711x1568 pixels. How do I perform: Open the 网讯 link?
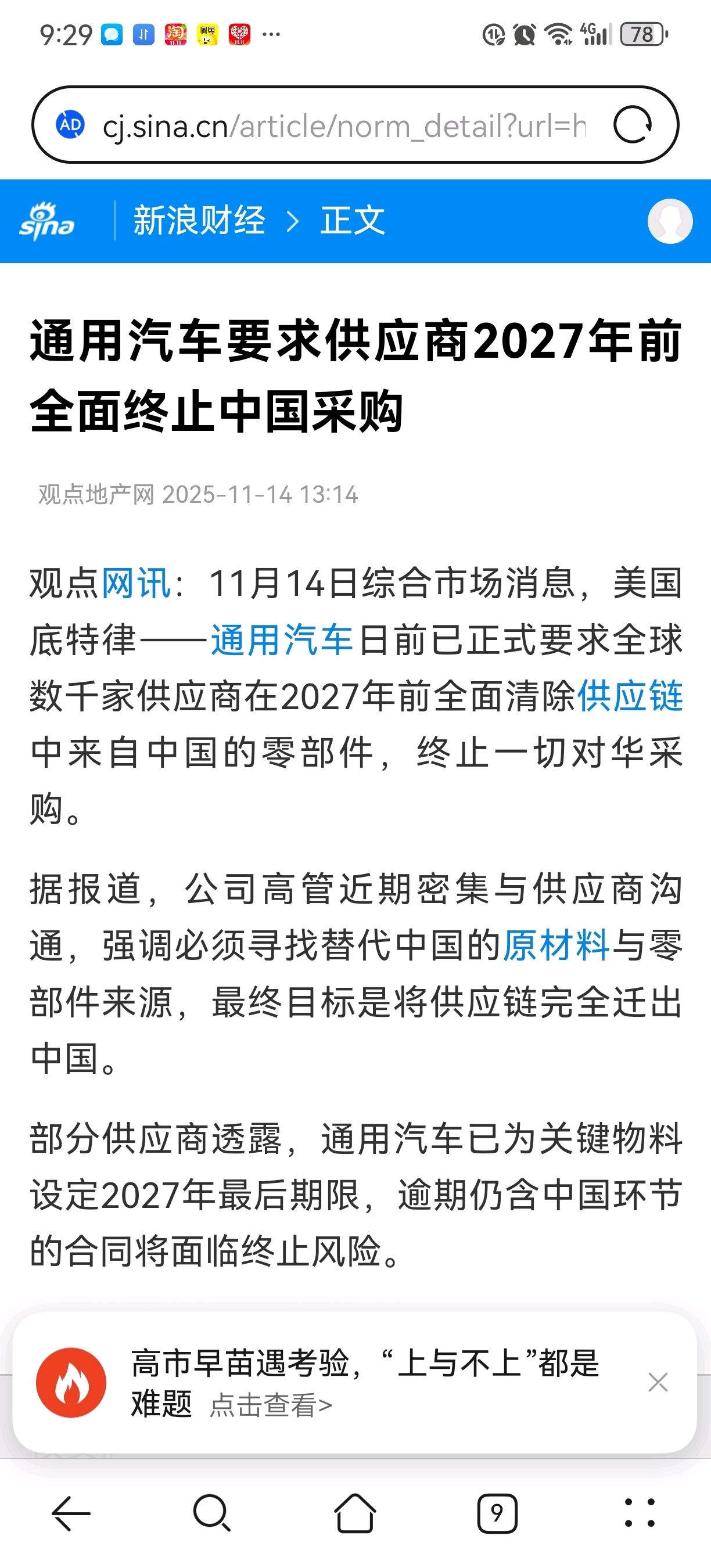click(x=137, y=583)
